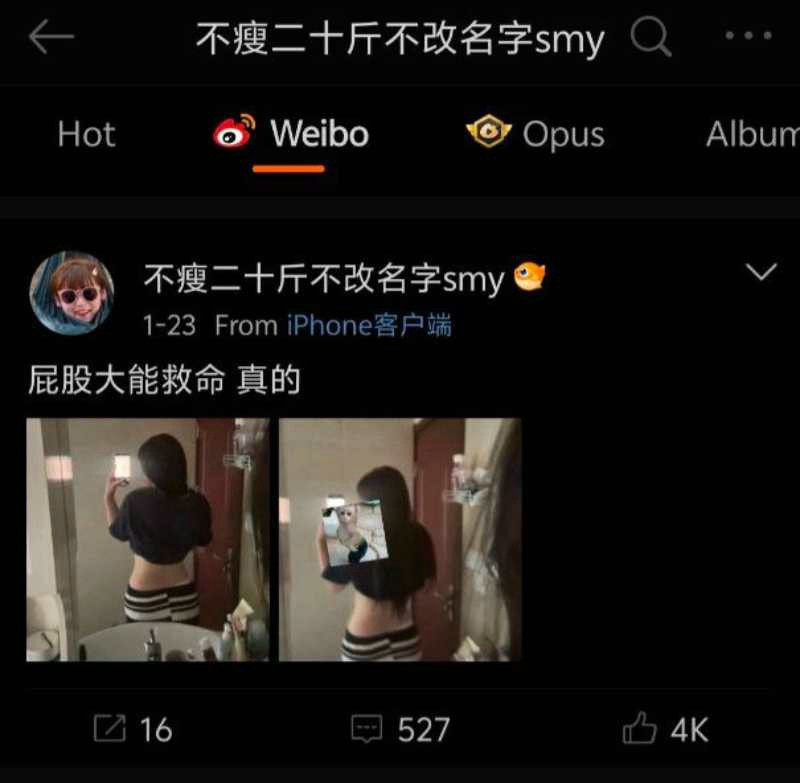Switch to the Hot tab
800x783 pixels.
click(86, 134)
